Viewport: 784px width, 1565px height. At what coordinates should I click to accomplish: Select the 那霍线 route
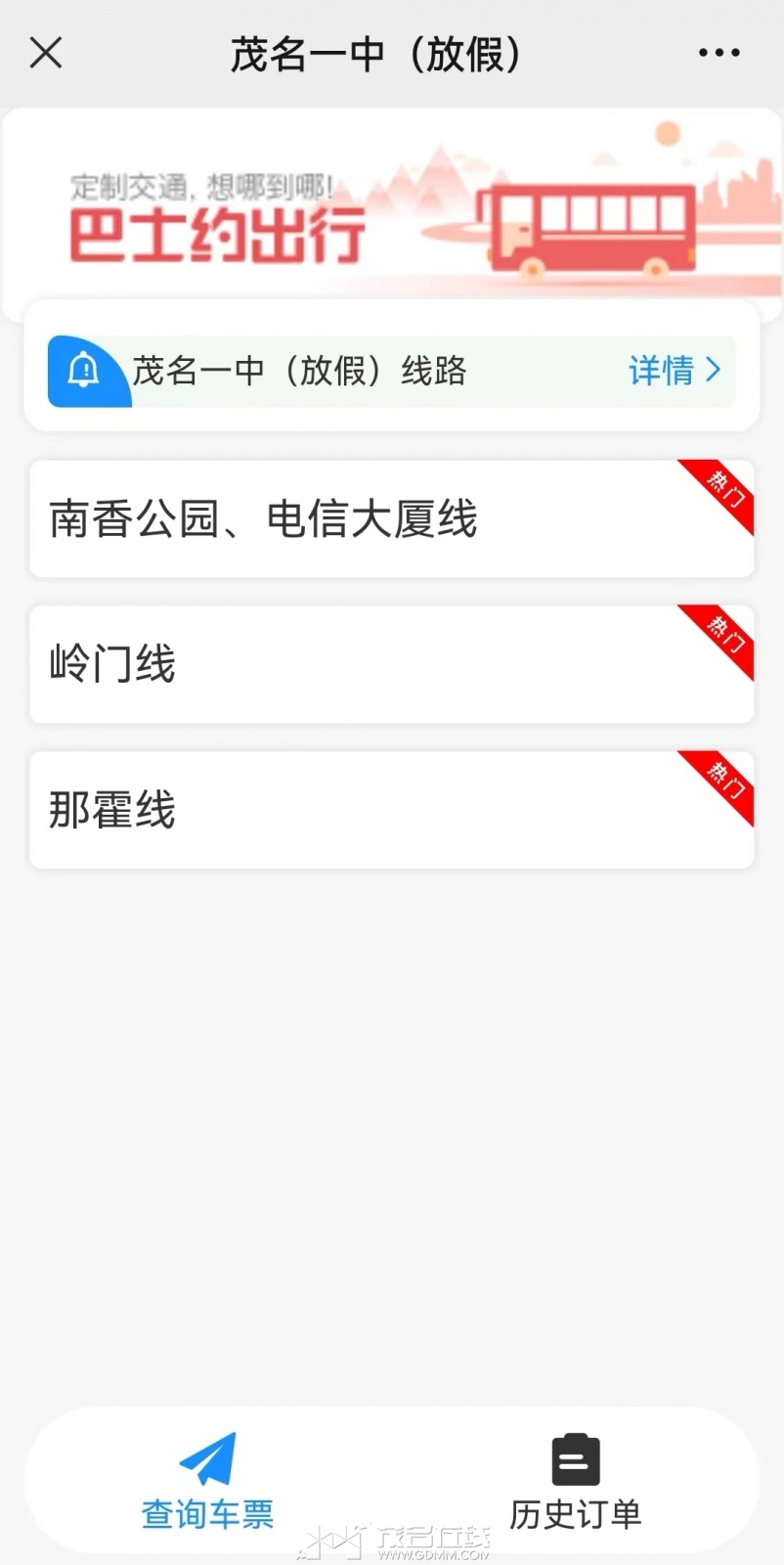pyautogui.click(x=391, y=810)
